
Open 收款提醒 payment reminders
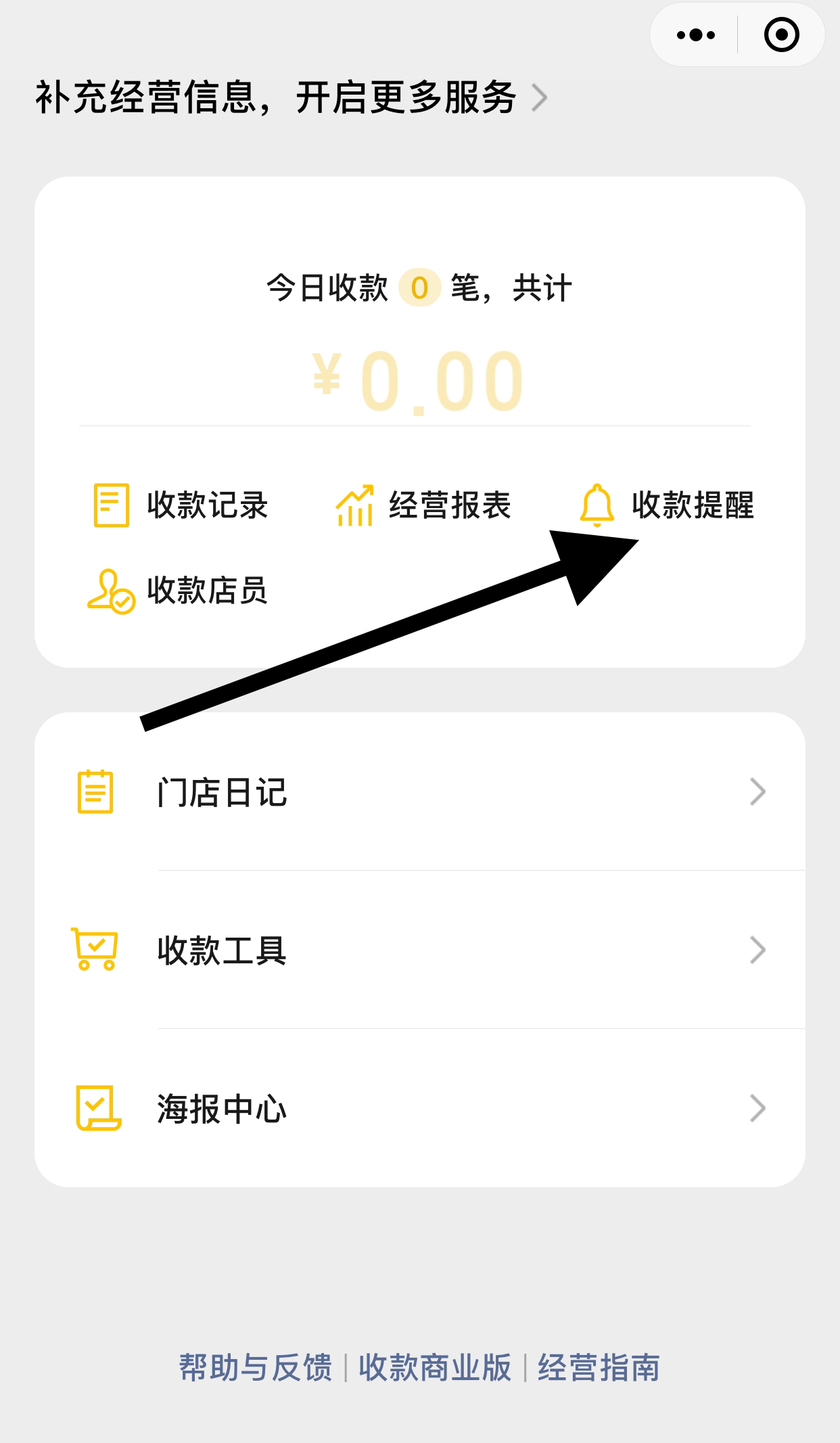(x=667, y=505)
